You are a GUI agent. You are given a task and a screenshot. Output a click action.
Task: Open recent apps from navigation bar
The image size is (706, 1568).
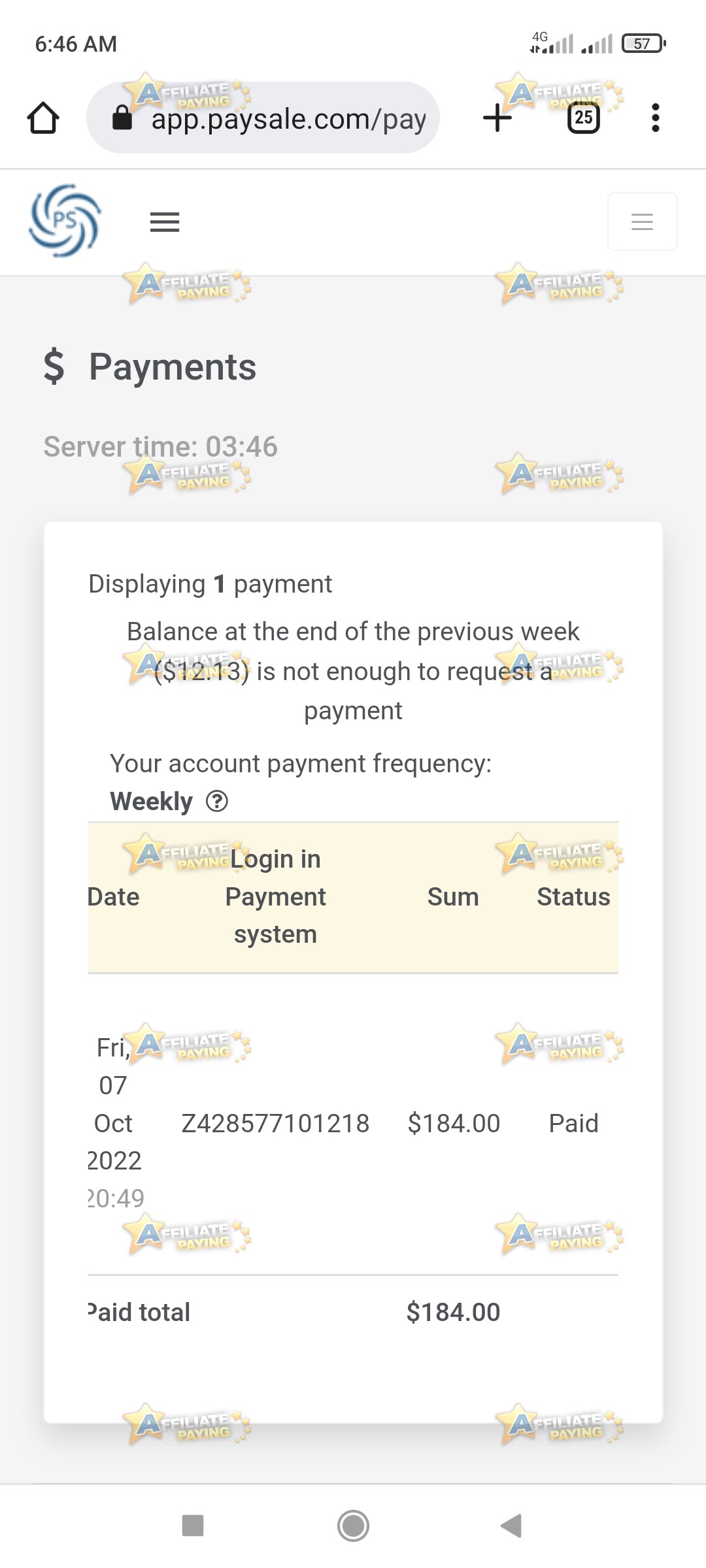(x=193, y=1526)
